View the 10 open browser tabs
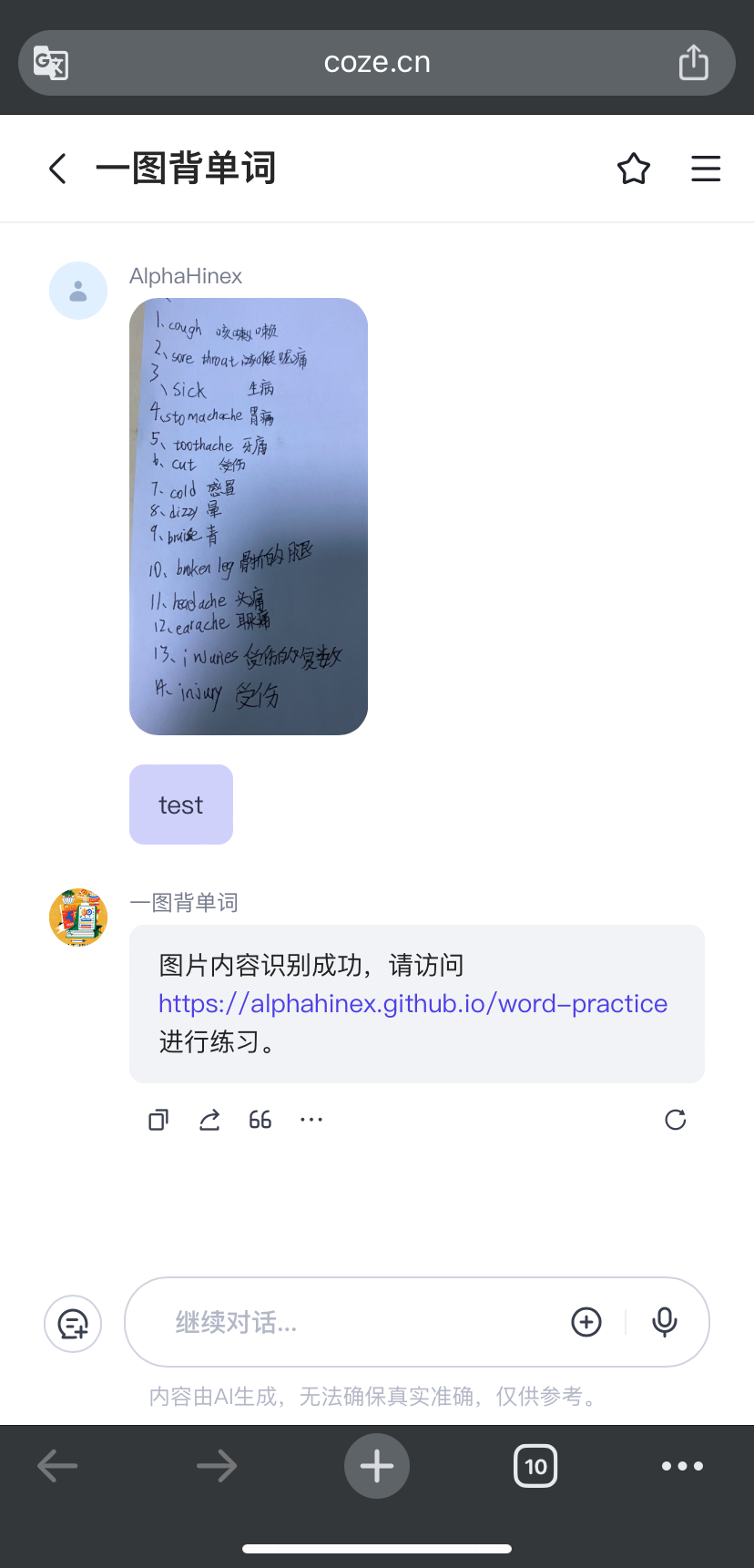754x1568 pixels. (x=535, y=1466)
